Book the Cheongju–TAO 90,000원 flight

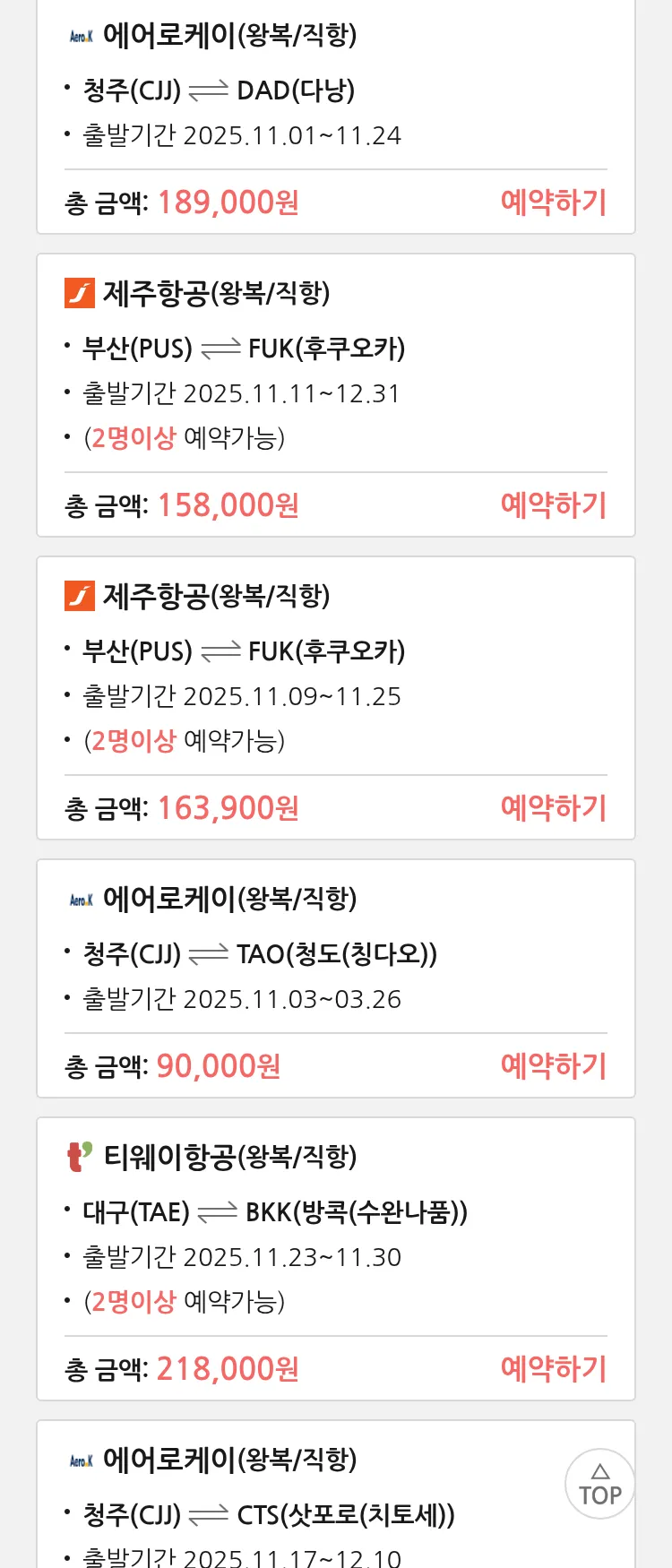(x=553, y=1066)
